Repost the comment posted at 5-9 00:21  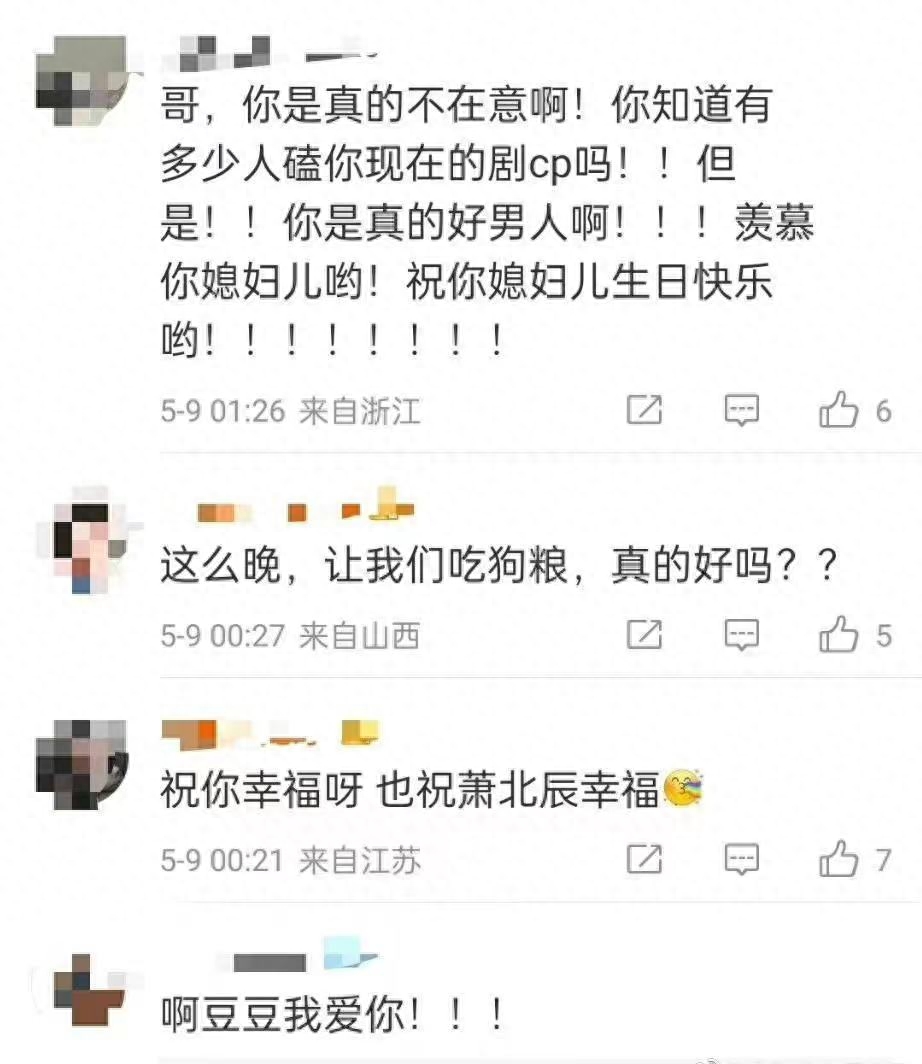644,859
